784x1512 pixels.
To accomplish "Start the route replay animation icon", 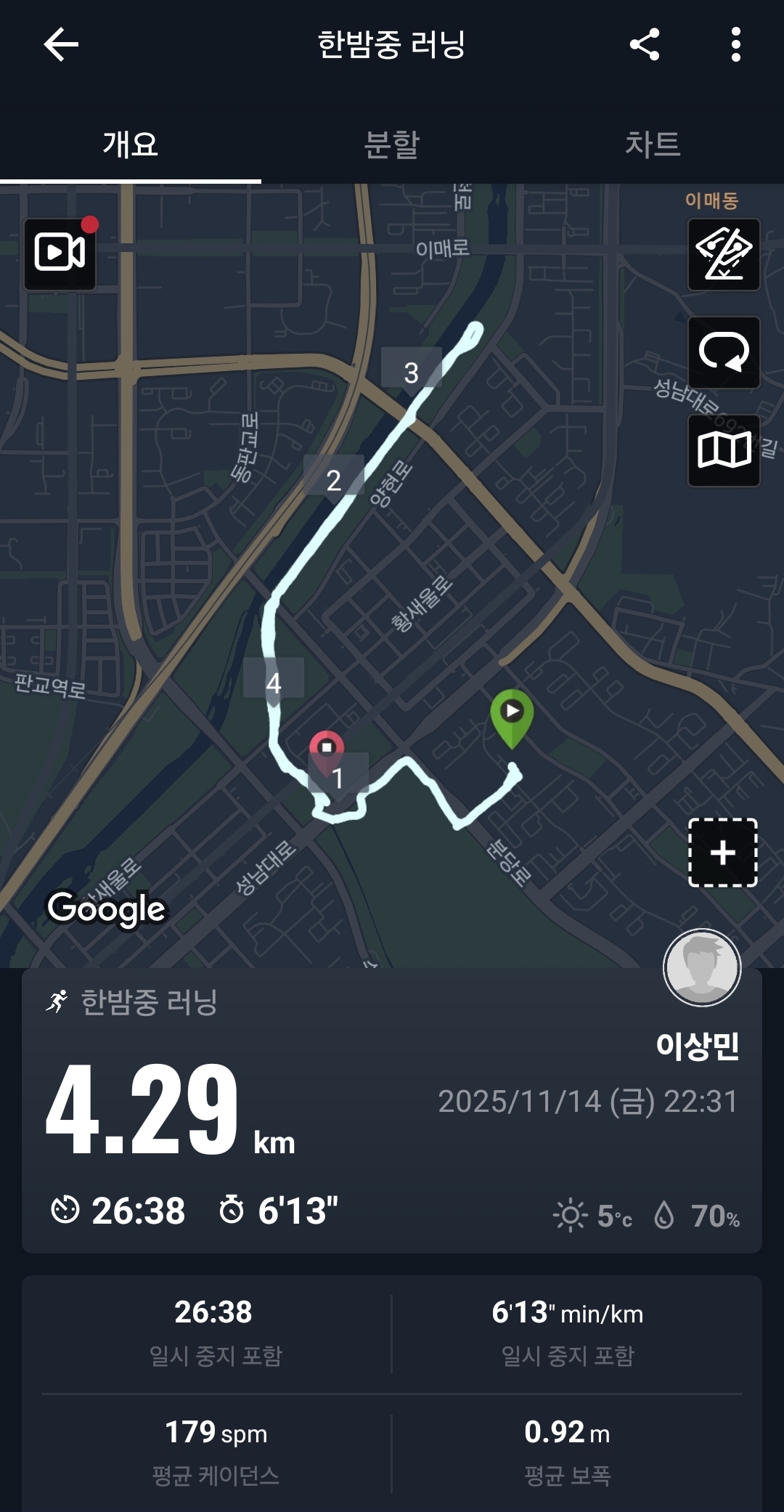I will pos(724,354).
